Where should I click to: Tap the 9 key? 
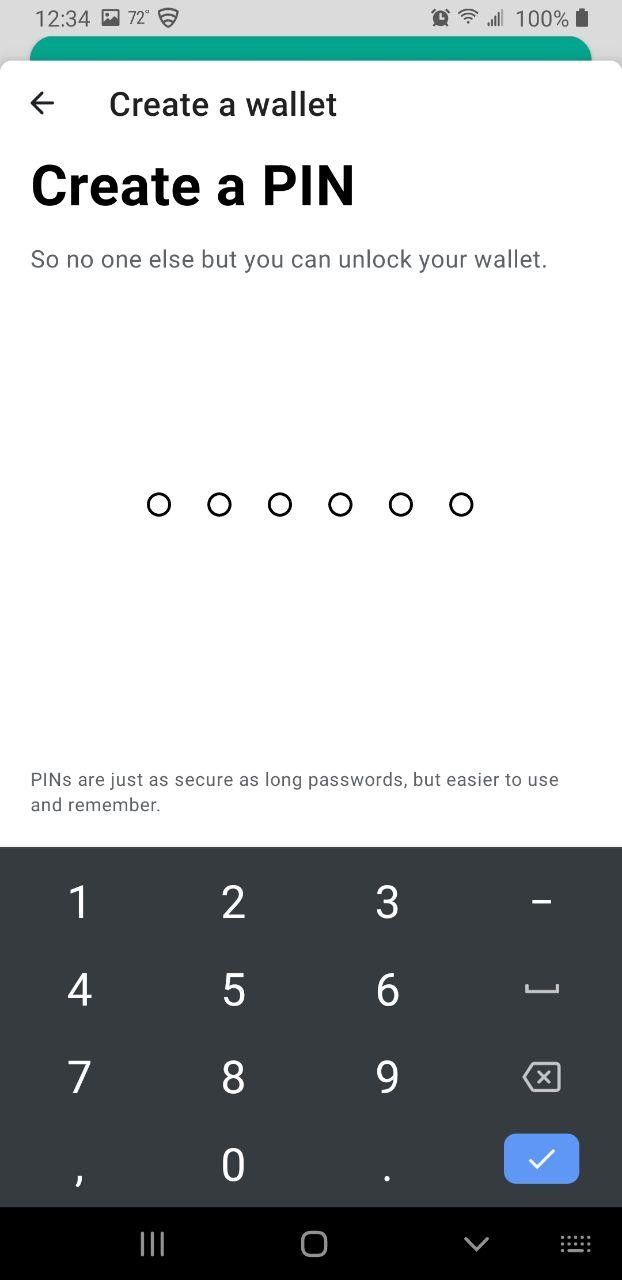[387, 1077]
